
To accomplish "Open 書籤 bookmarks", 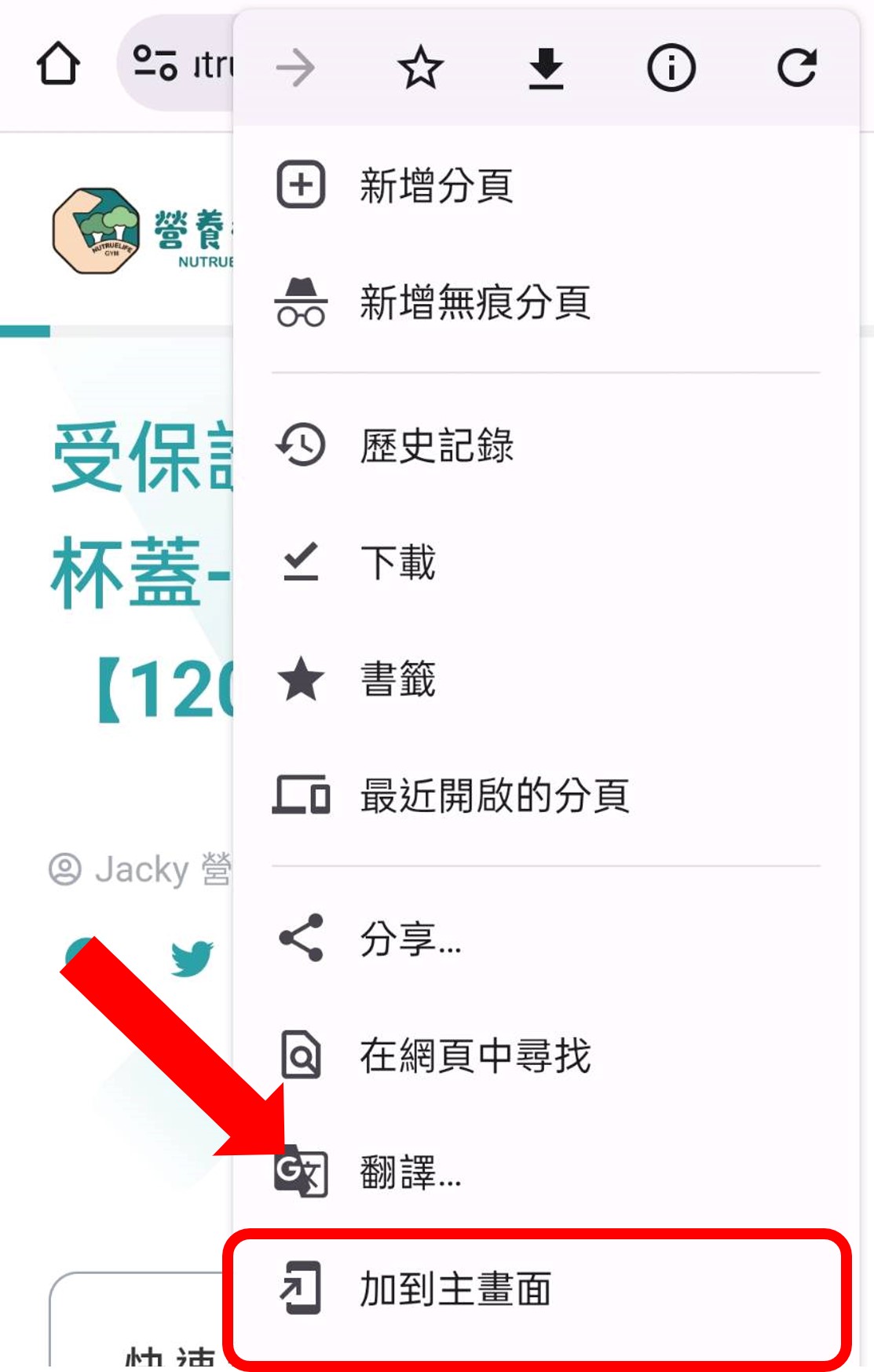I will tap(397, 679).
